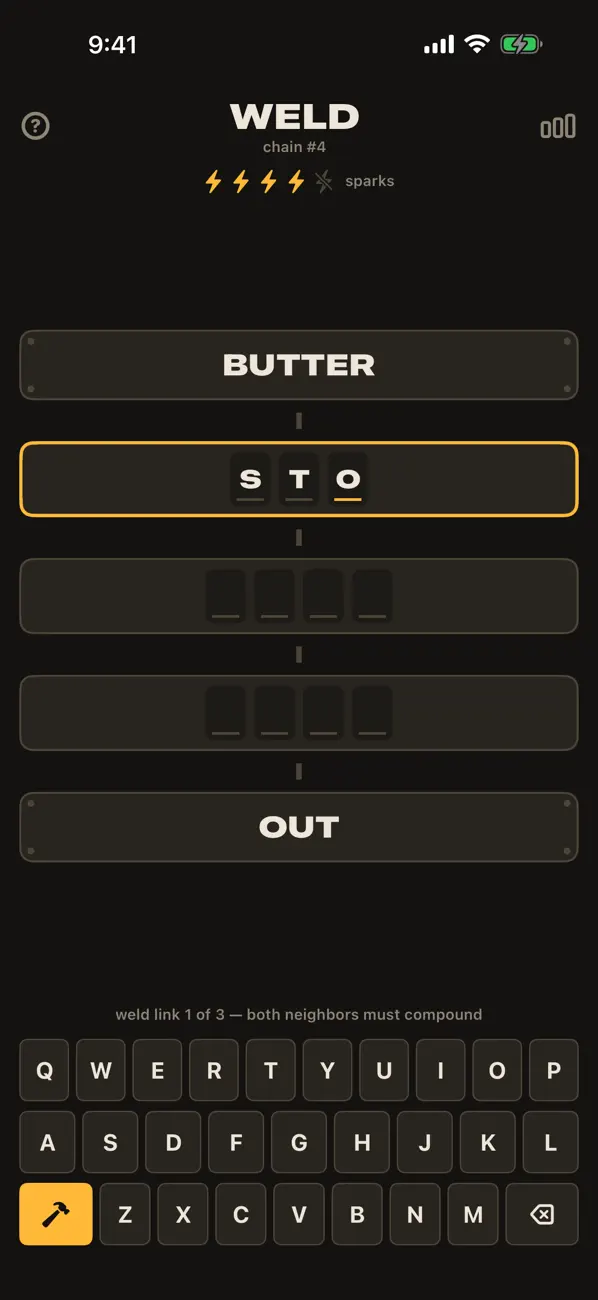Hit the letter M key
The height and width of the screenshot is (1300, 598).
473,1214
